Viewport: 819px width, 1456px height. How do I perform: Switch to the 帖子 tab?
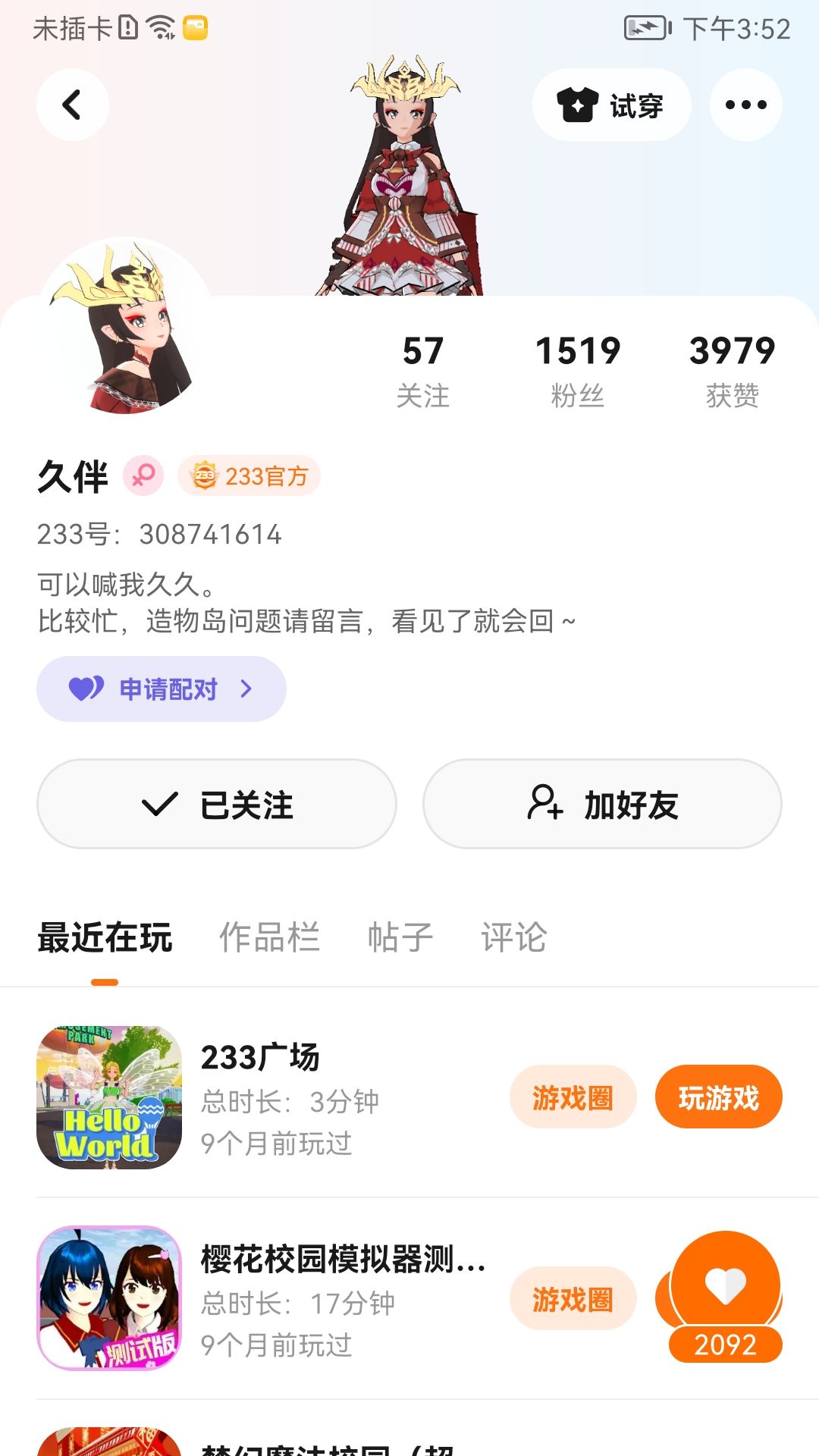400,937
